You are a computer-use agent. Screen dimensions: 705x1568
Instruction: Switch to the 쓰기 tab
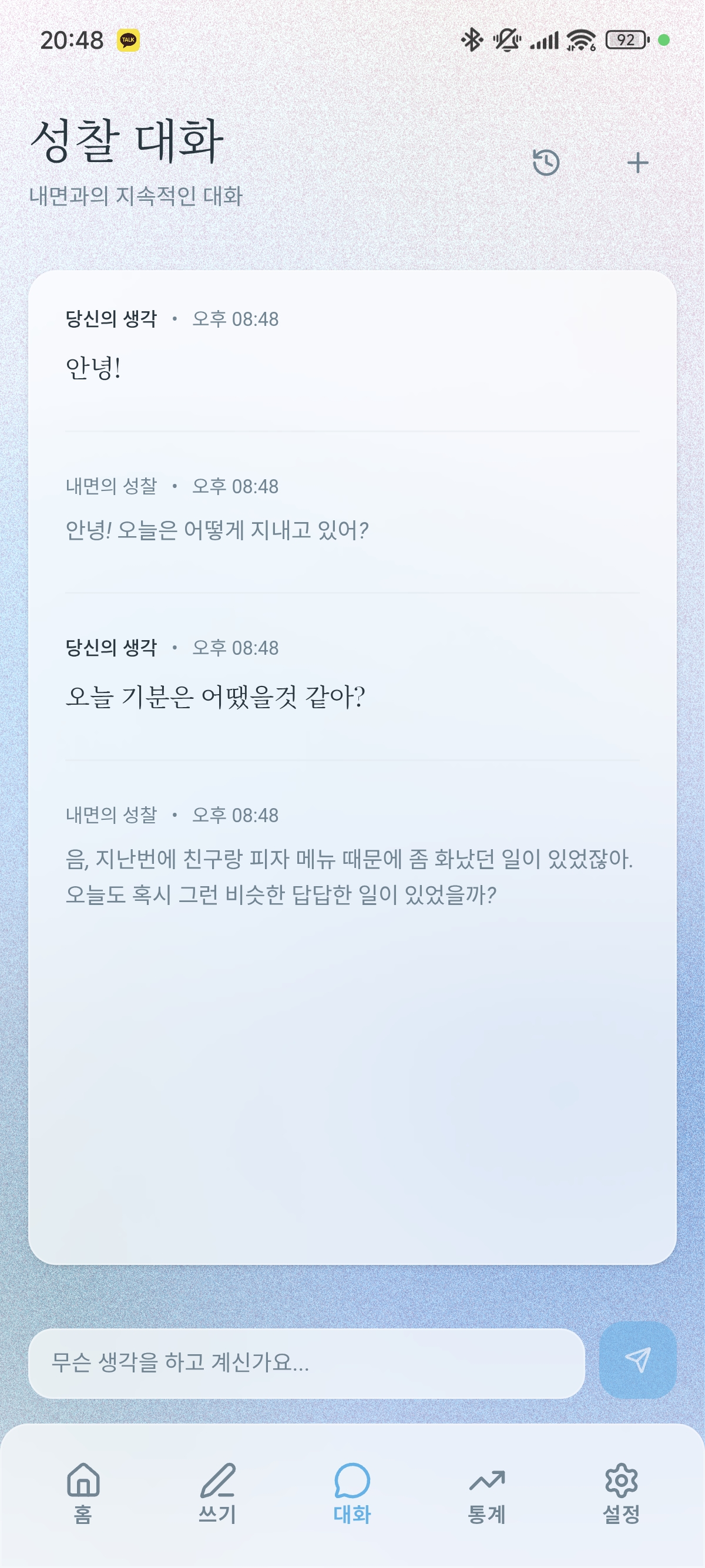217,1492
